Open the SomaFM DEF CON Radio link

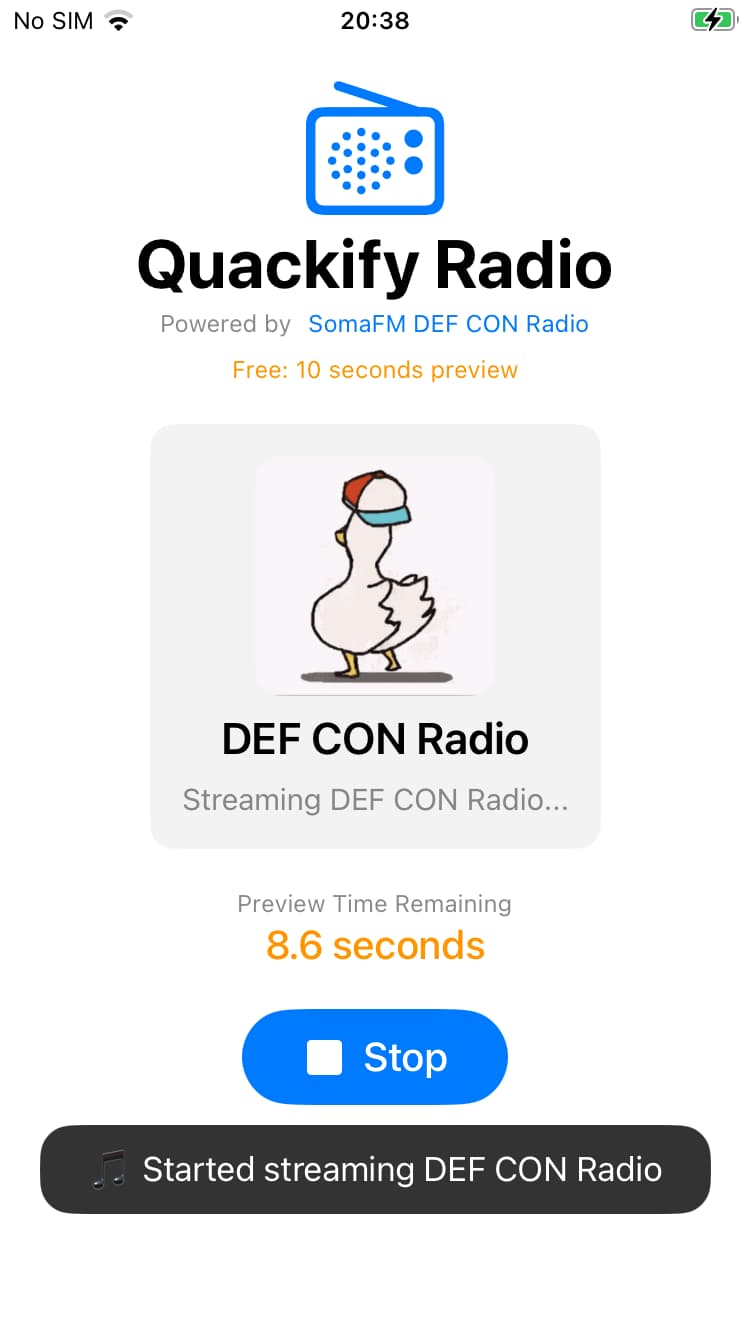[448, 324]
